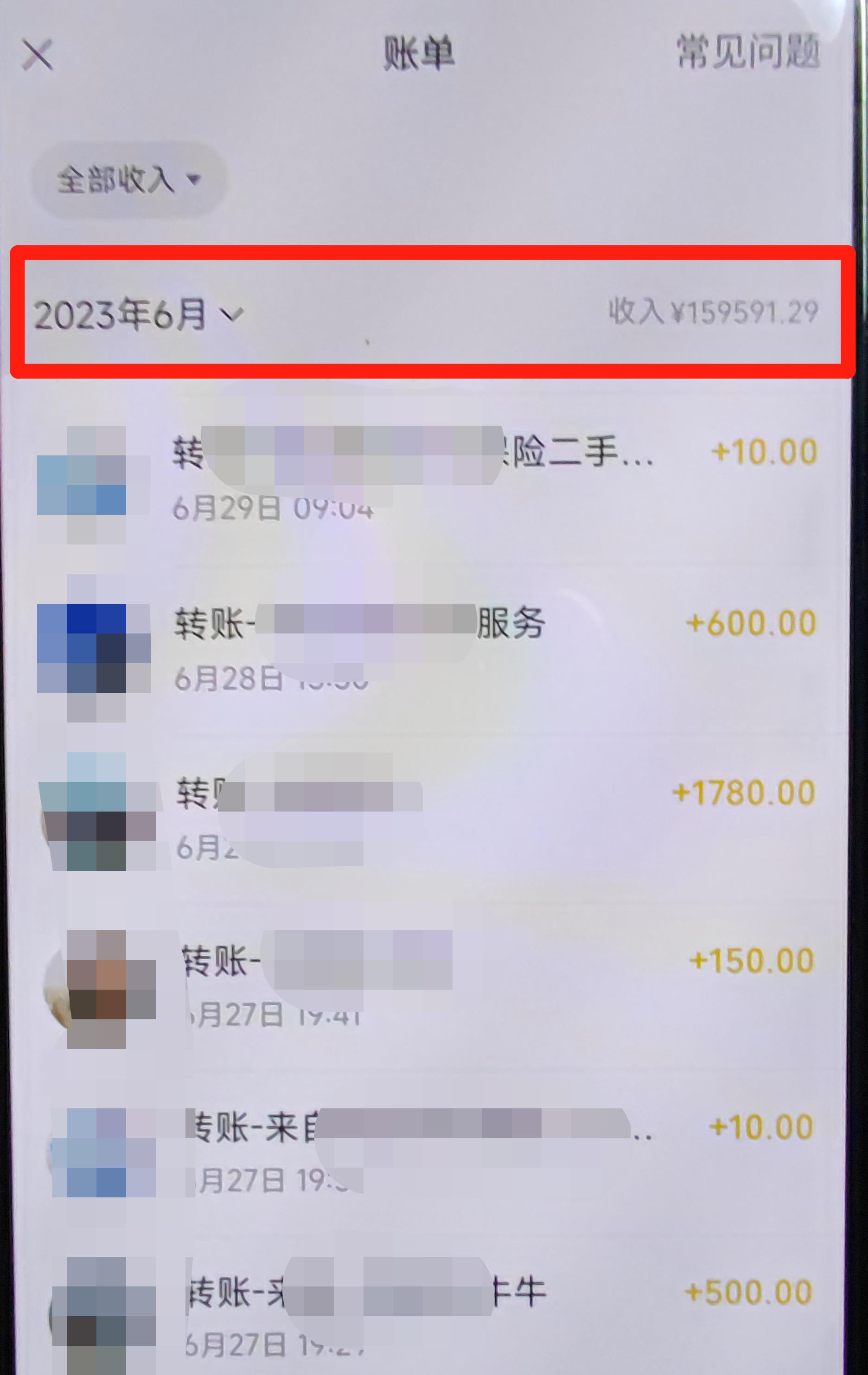Expand the 全部收入 filter dropdown
Viewport: 868px width, 1375px height.
click(129, 179)
